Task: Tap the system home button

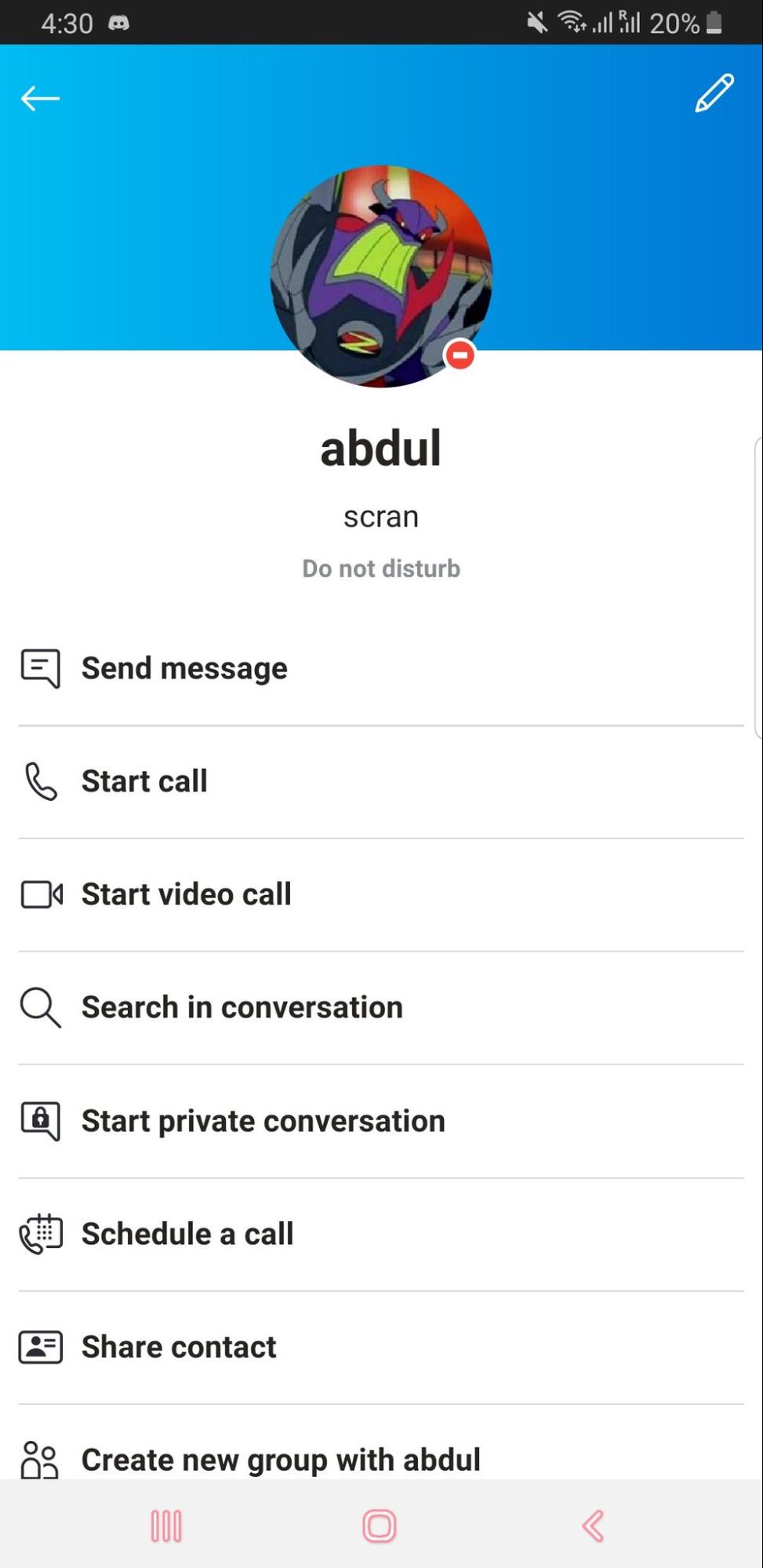Action: coord(380,1526)
